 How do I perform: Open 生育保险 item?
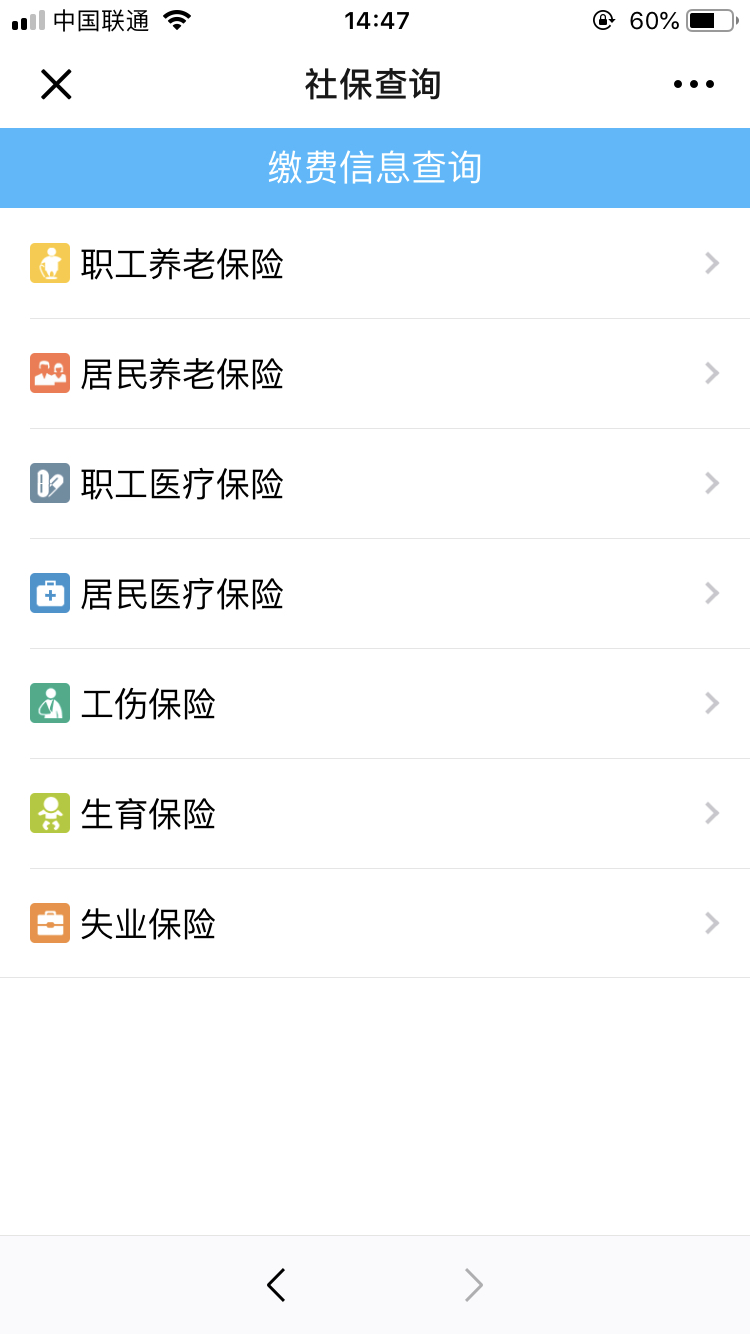tap(375, 813)
